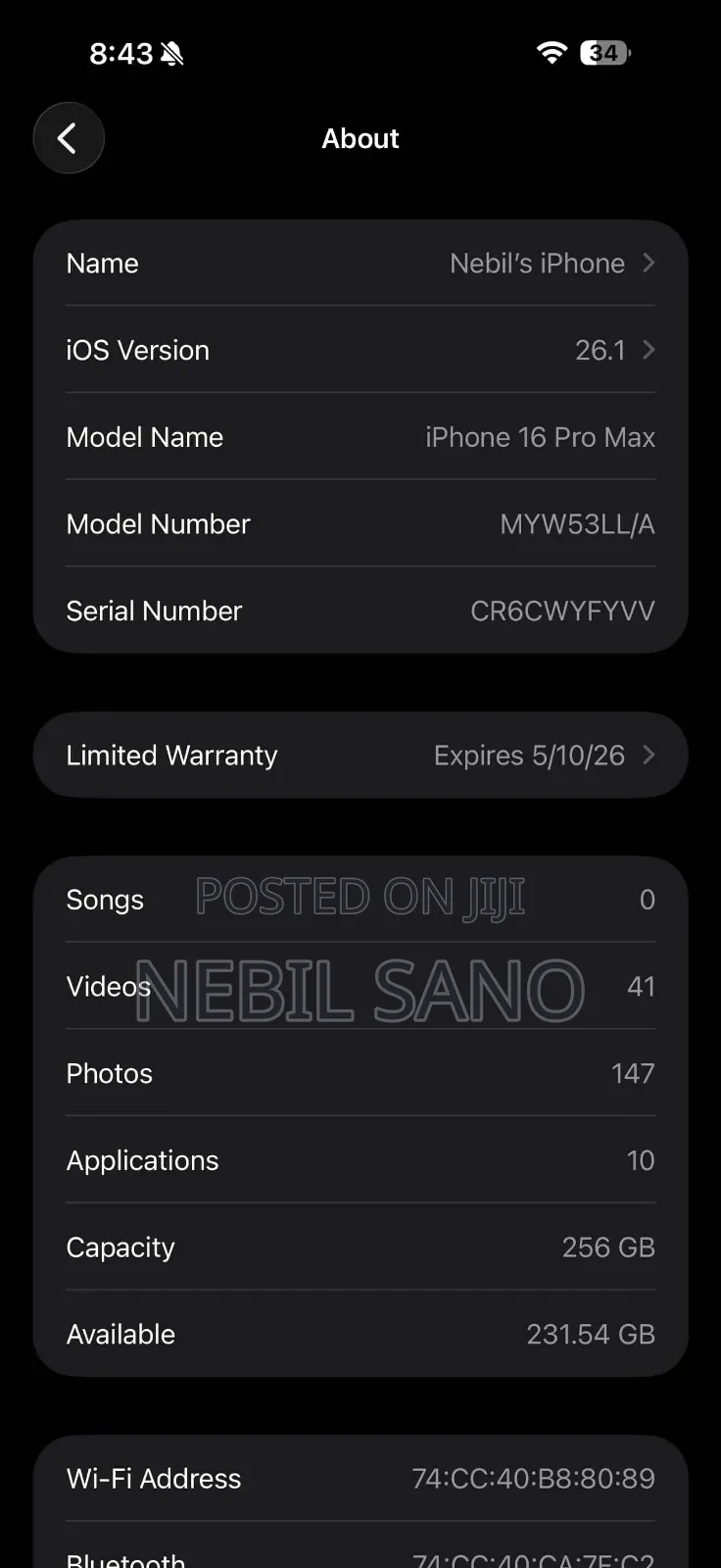Tap the back arrow to leave About
The image size is (721, 1568).
(x=68, y=138)
